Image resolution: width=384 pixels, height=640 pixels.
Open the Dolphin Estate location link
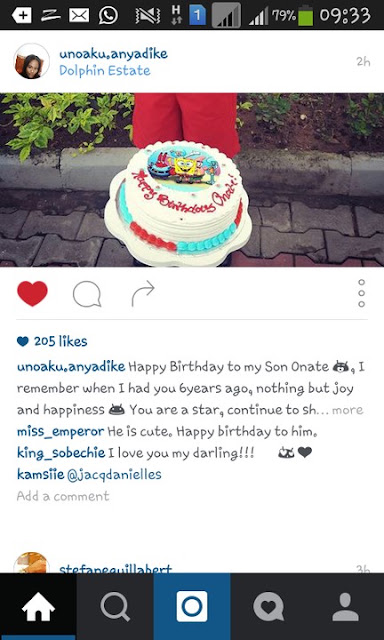104,71
